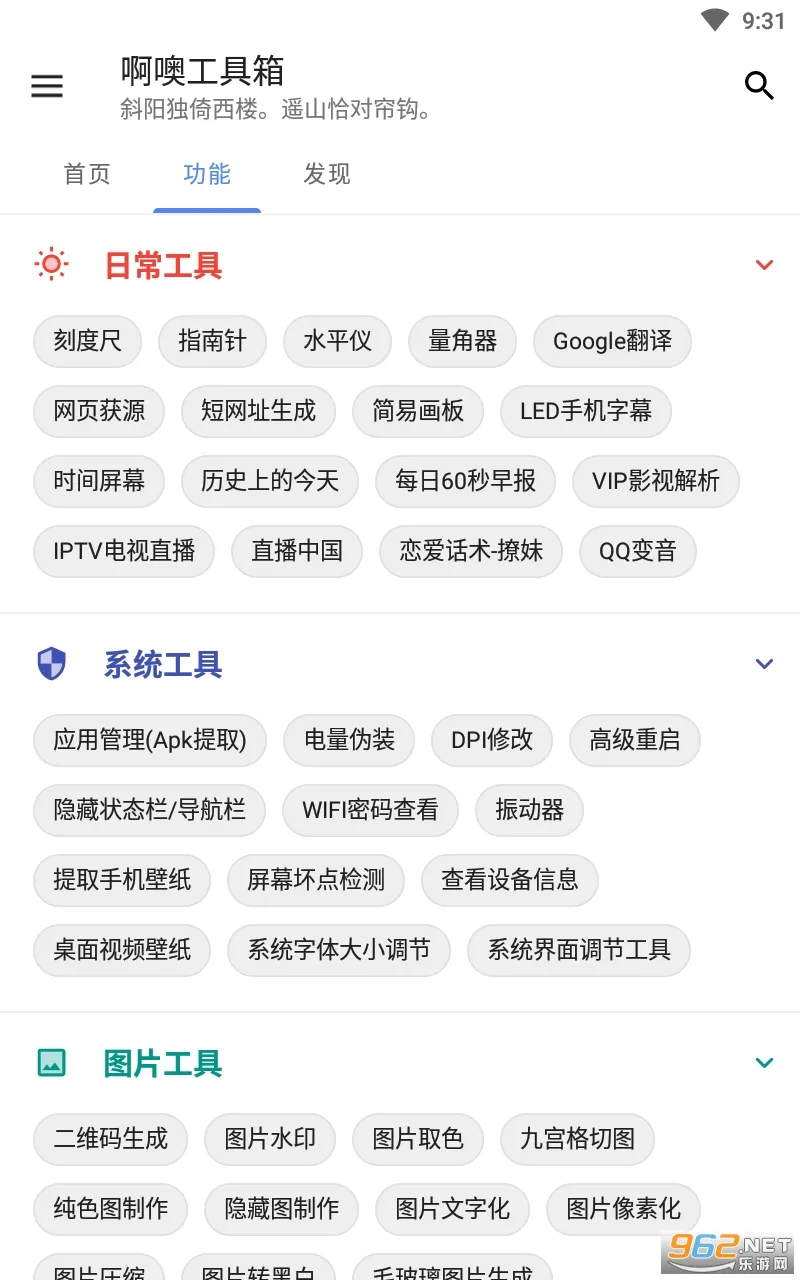Viewport: 800px width, 1280px height.
Task: Click the 日常工具 sun icon
Action: [51, 264]
